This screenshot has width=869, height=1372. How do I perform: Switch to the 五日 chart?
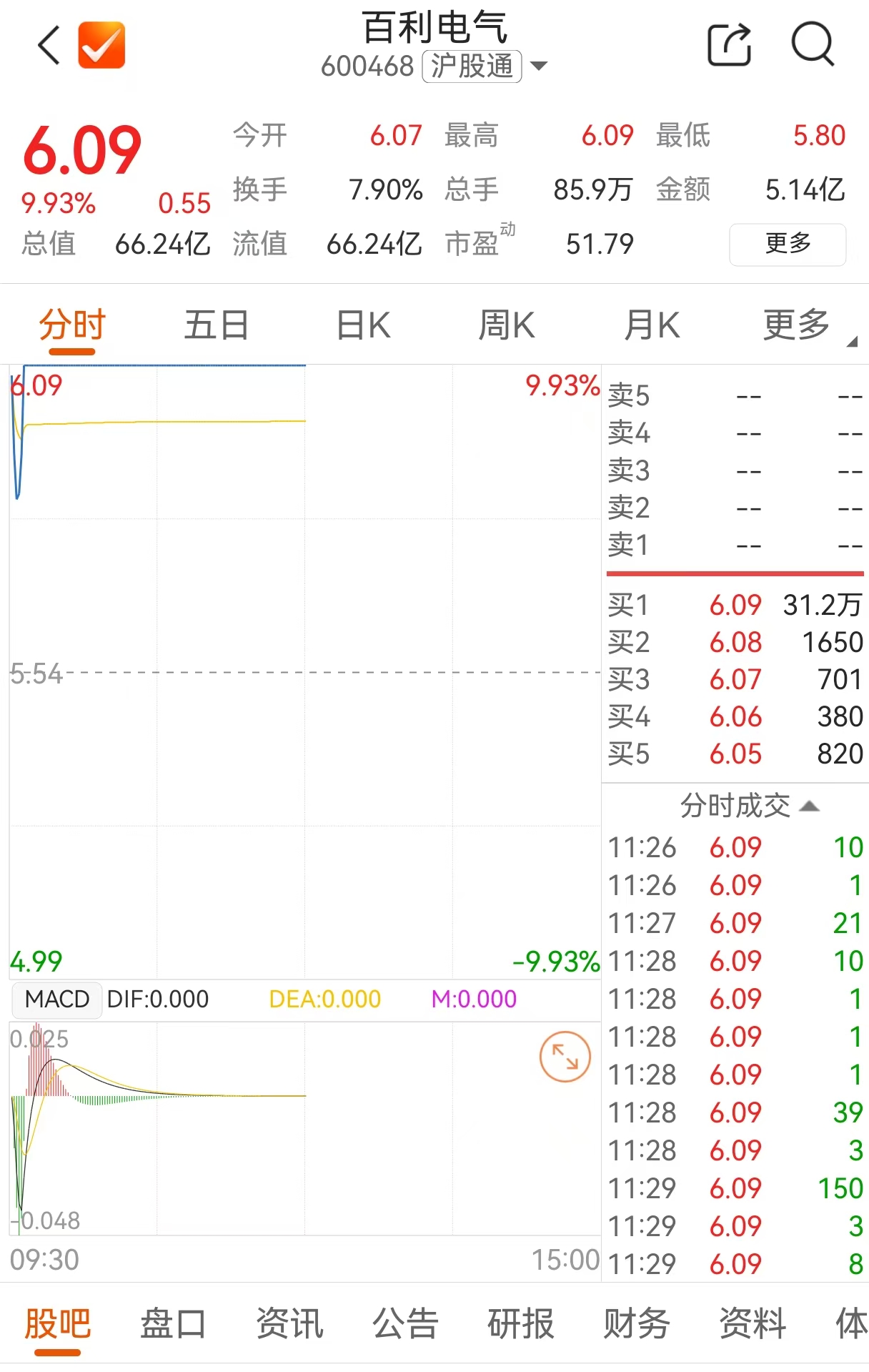[217, 326]
